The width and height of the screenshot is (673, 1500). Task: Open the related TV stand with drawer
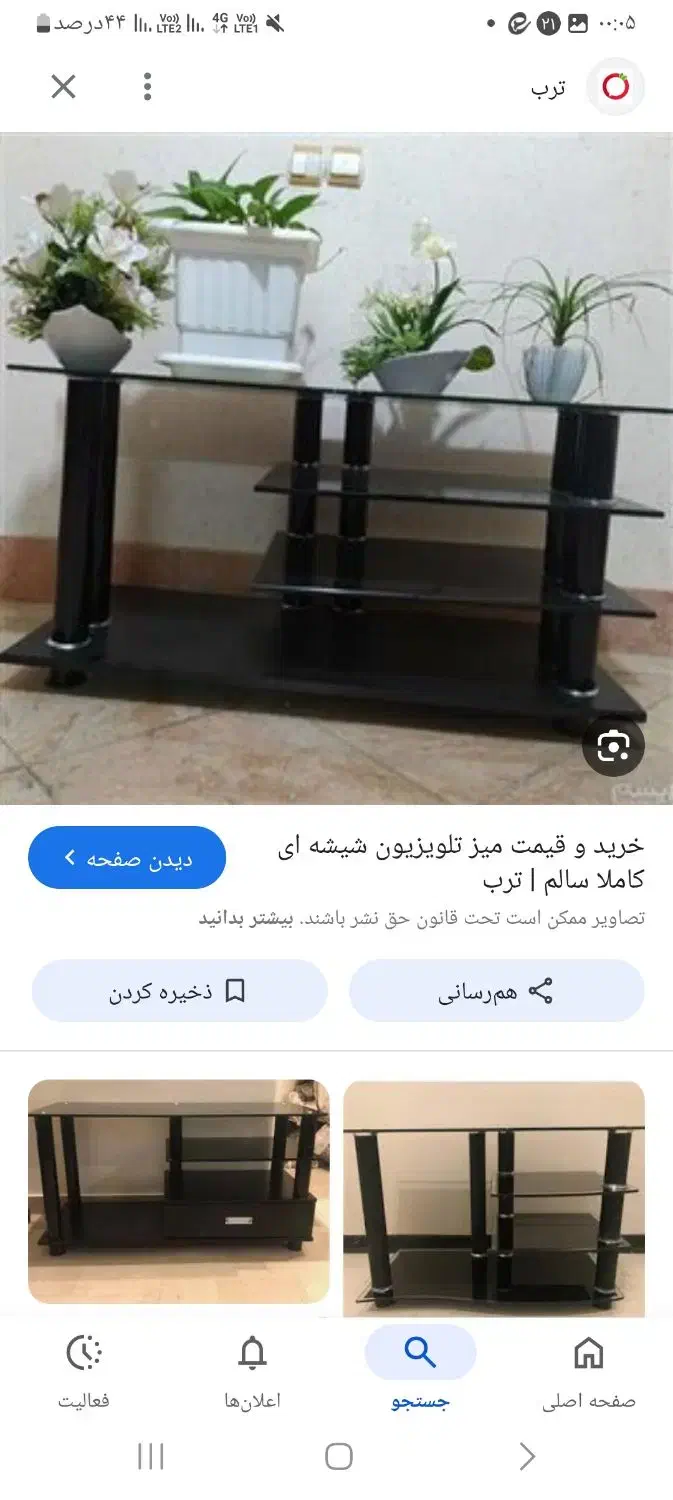point(179,1191)
